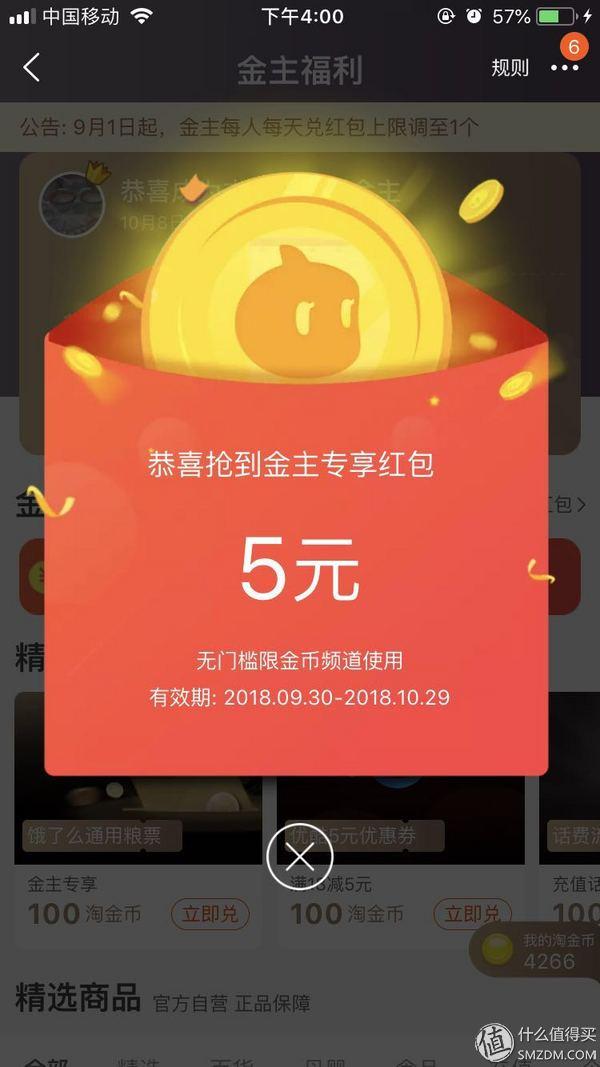Open the 规则 rules page
The width and height of the screenshot is (600, 1067).
tap(509, 68)
